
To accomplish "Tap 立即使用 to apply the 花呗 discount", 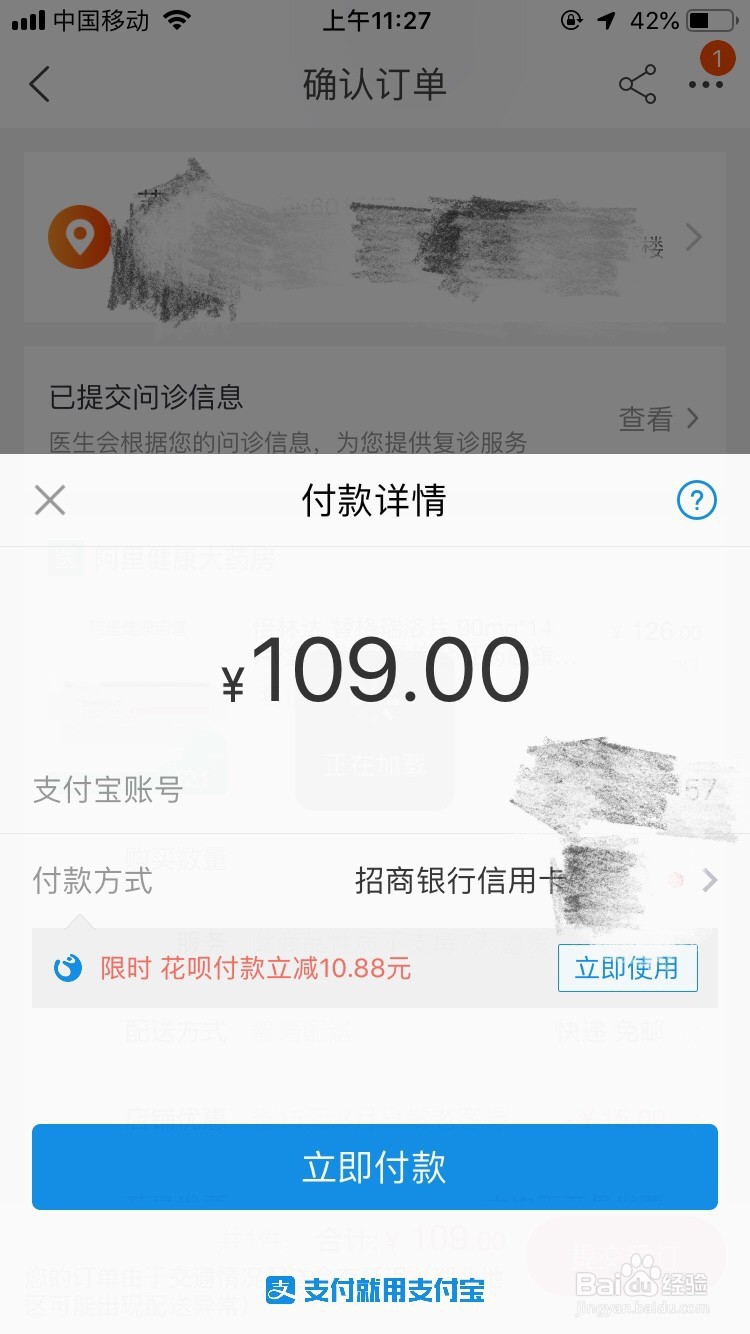I will [x=627, y=967].
